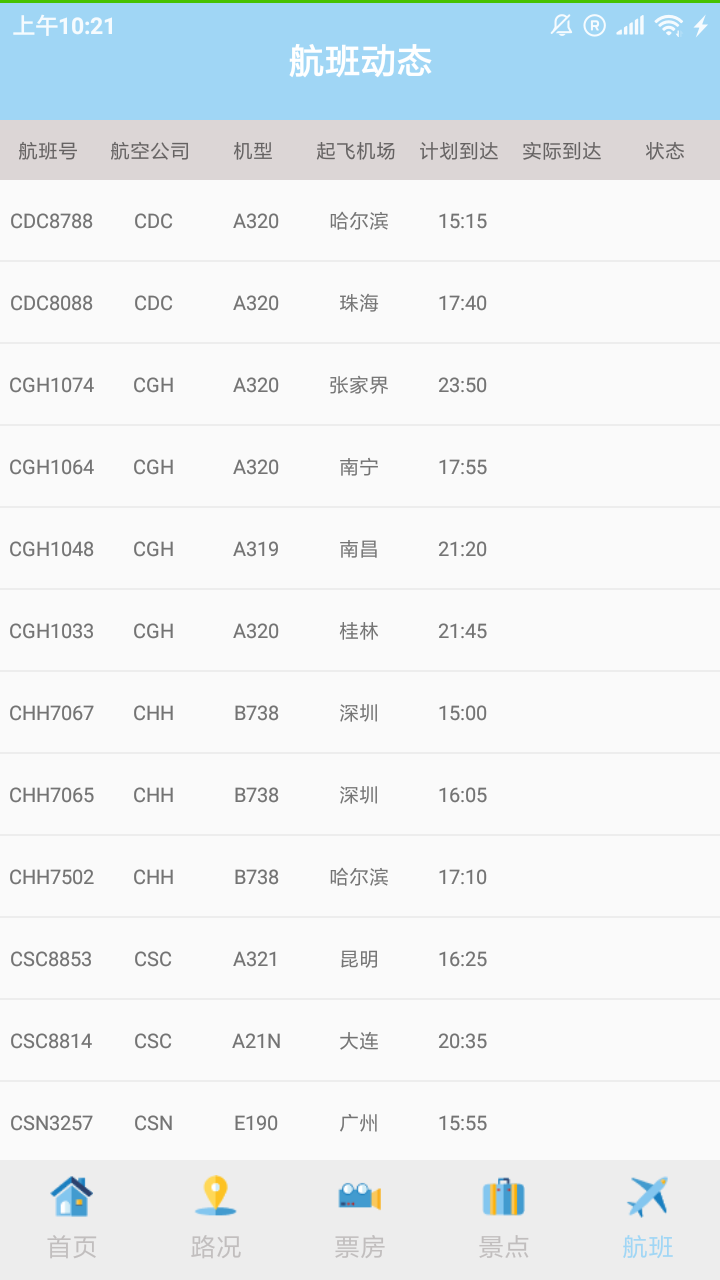Viewport: 720px width, 1280px height.
Task: Tap the 航班 tab
Action: pos(648,1220)
